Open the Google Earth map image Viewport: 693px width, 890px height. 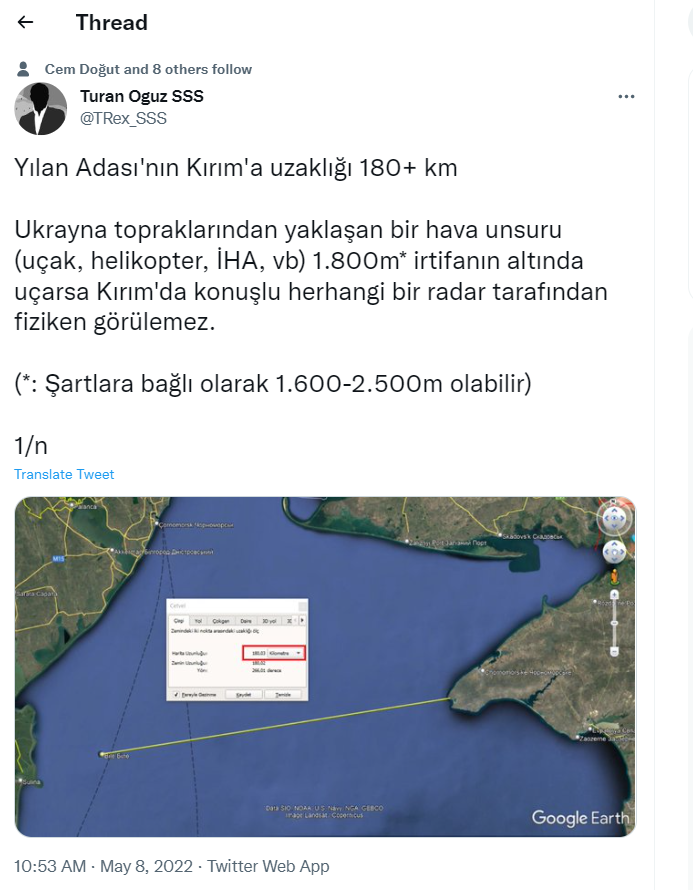325,666
